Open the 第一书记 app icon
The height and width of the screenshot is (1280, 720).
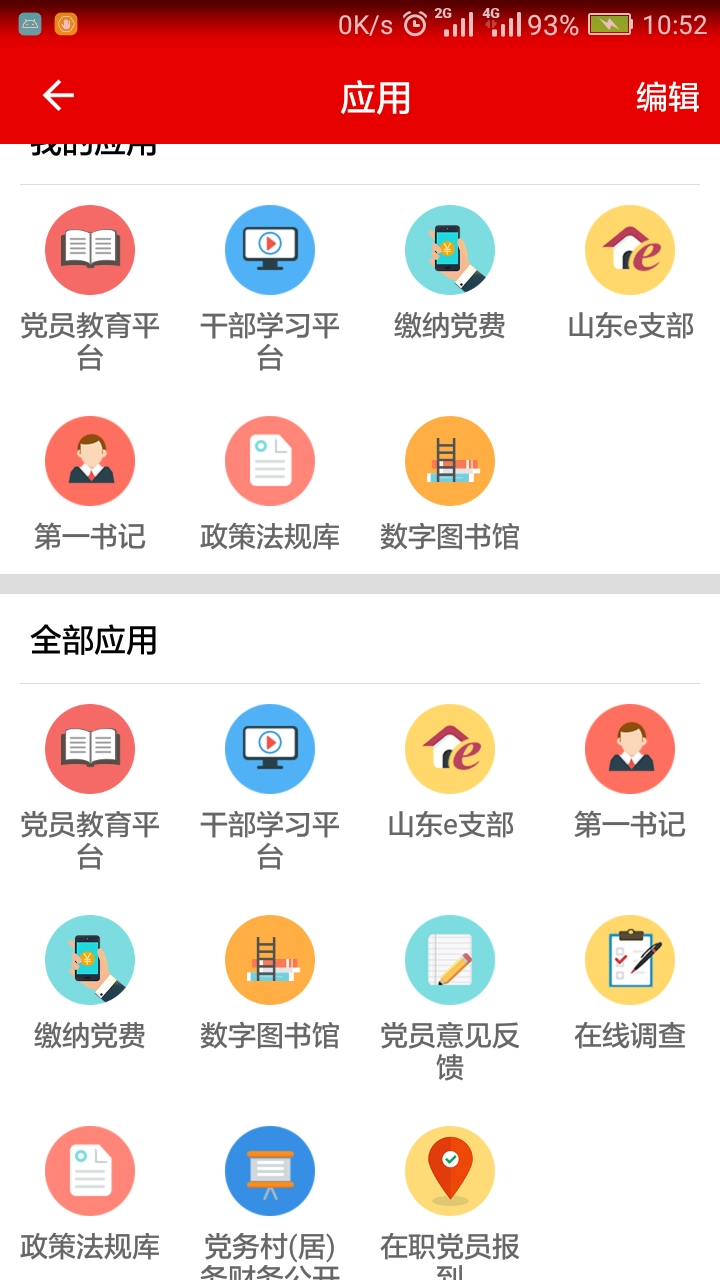[90, 460]
